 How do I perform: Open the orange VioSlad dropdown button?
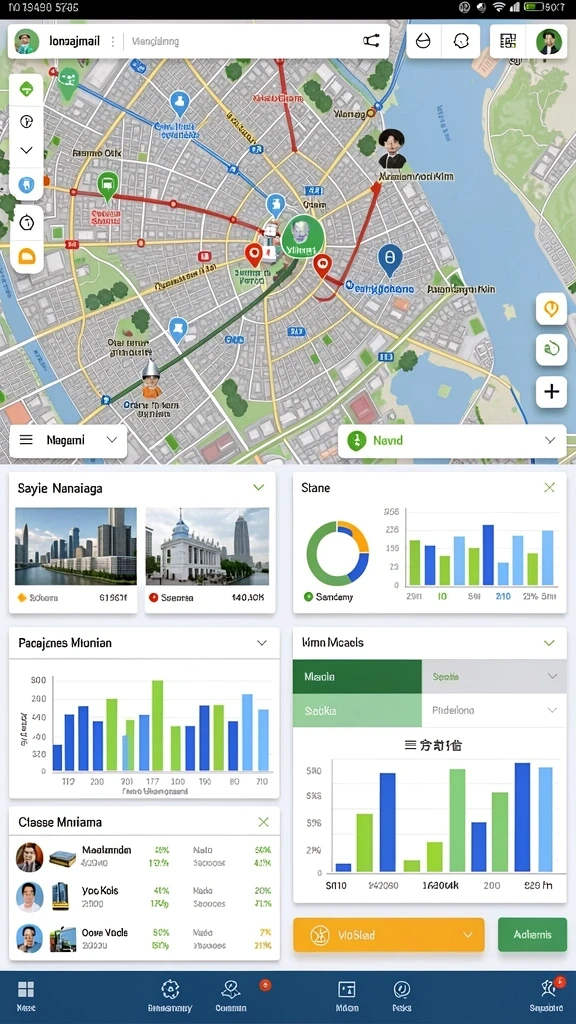389,935
